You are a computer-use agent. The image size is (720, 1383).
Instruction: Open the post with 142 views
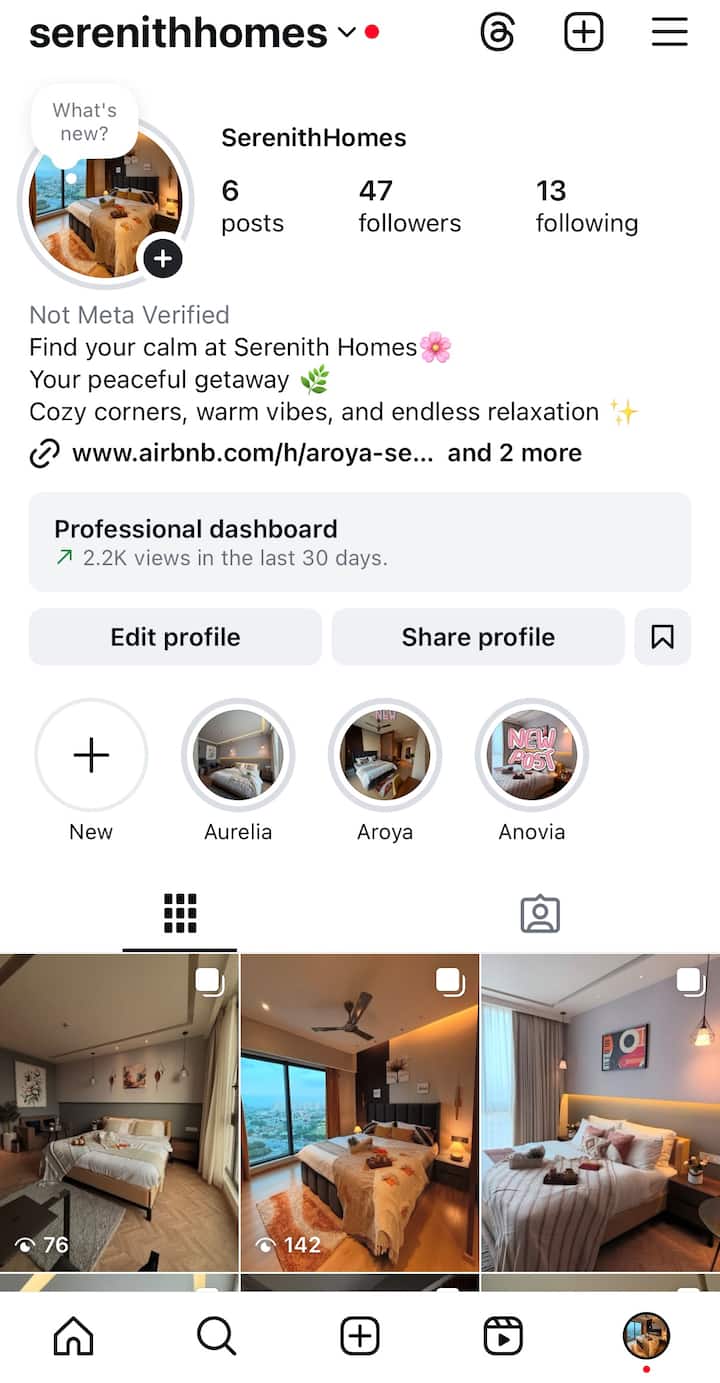[360, 1110]
